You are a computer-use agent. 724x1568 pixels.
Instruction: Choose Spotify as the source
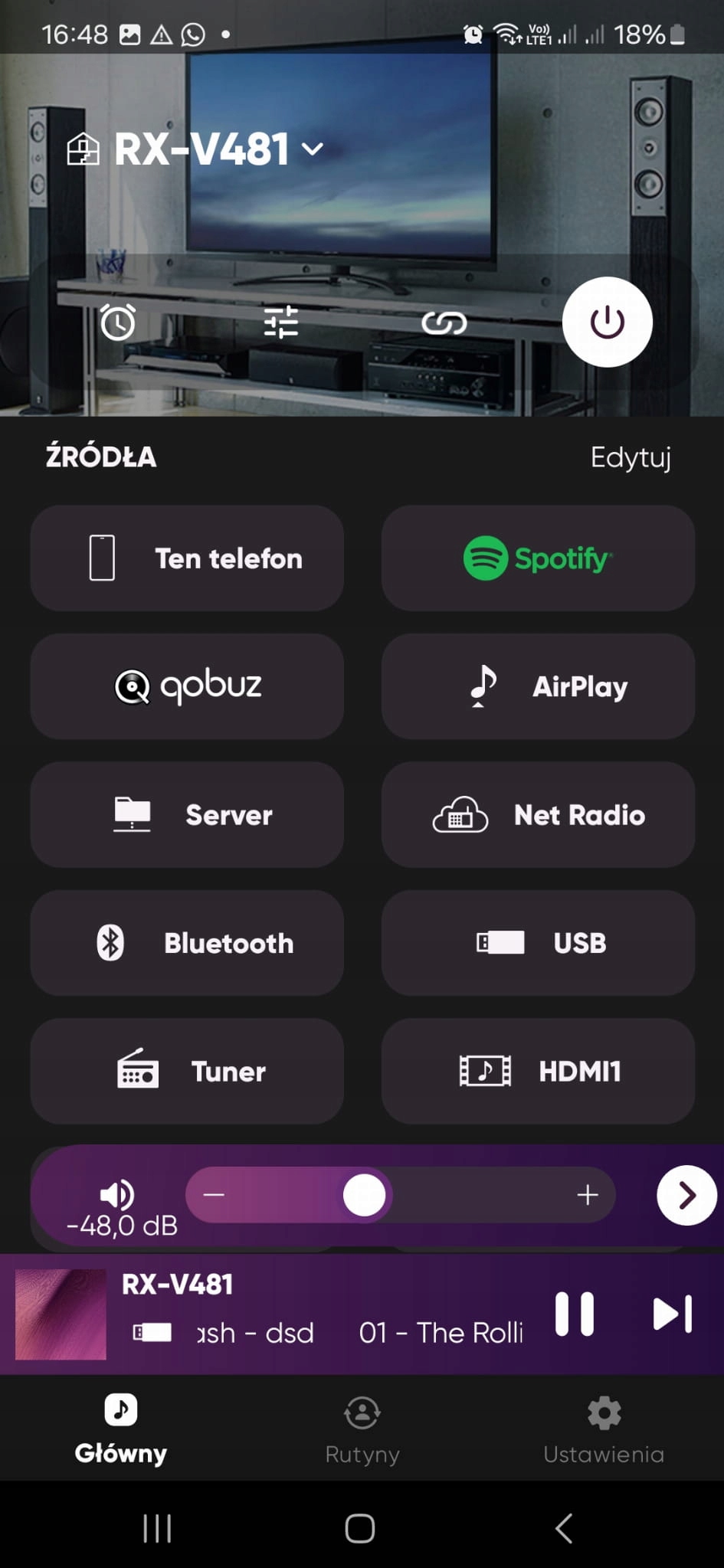click(538, 558)
